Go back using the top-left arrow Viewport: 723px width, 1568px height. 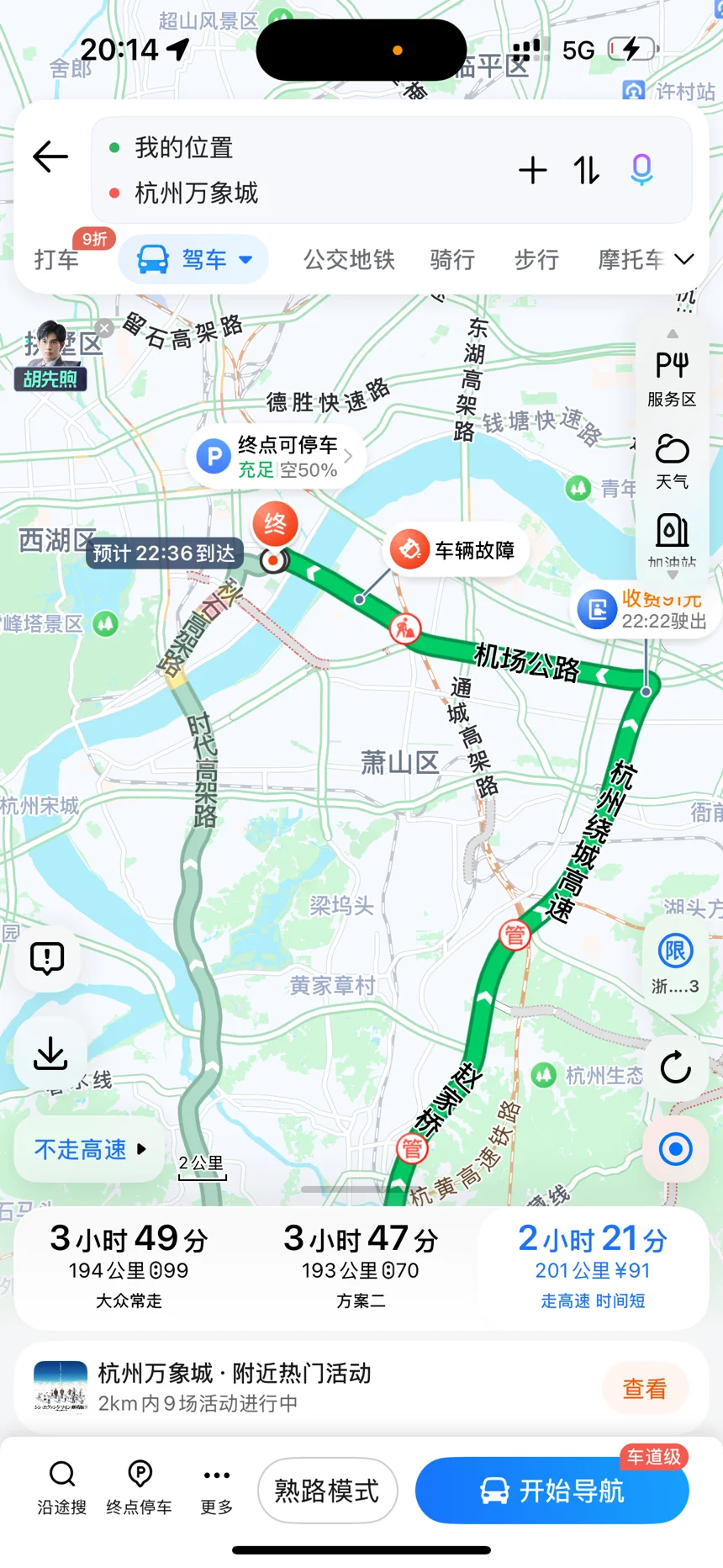[x=50, y=157]
